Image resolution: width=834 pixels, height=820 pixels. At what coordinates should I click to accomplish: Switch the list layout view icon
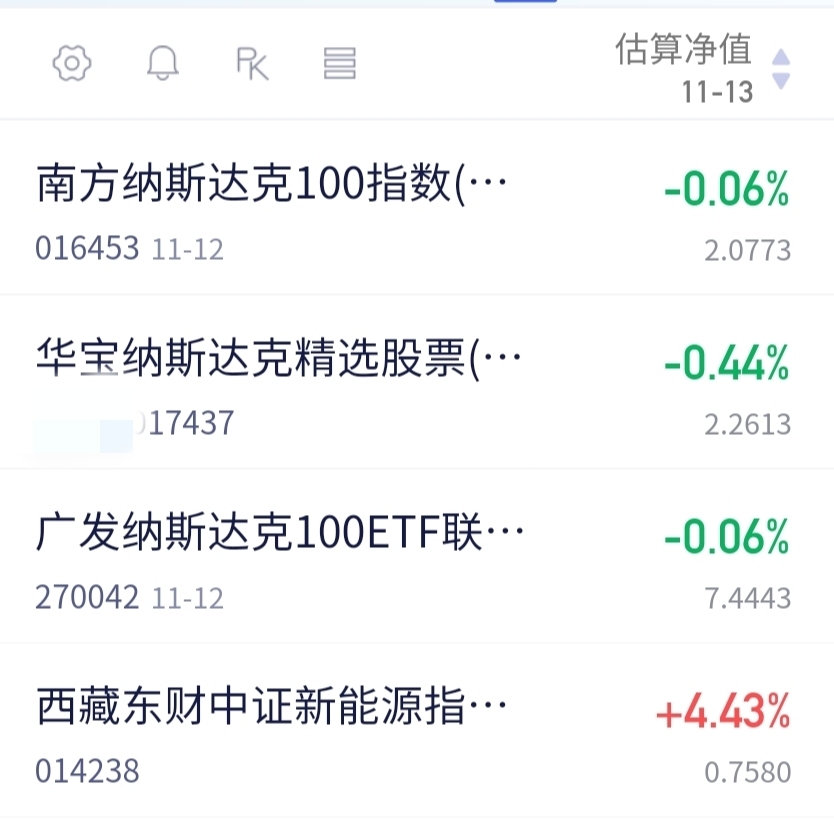point(340,63)
